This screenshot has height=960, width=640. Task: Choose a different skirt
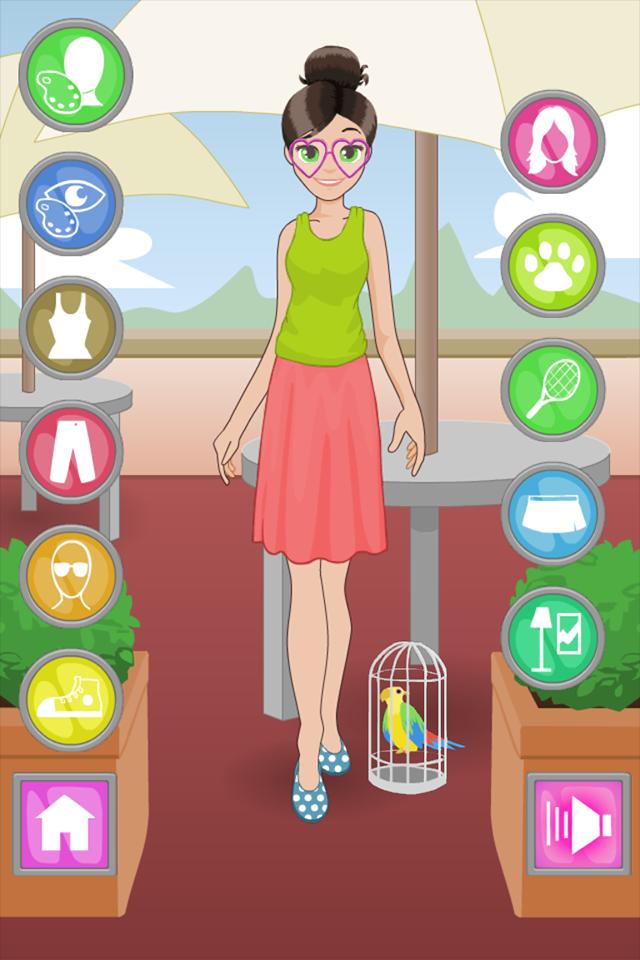click(x=552, y=514)
